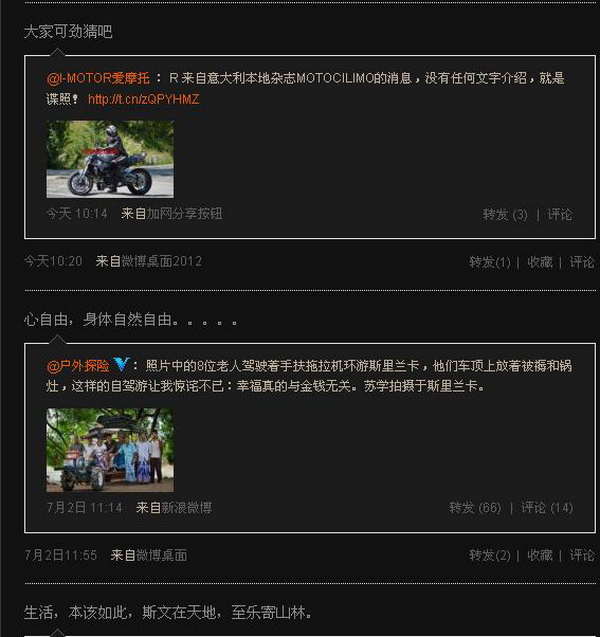Open the 今天 10:14 timestamp of the I-MOTOR post
600x637 pixels.
click(x=77, y=214)
